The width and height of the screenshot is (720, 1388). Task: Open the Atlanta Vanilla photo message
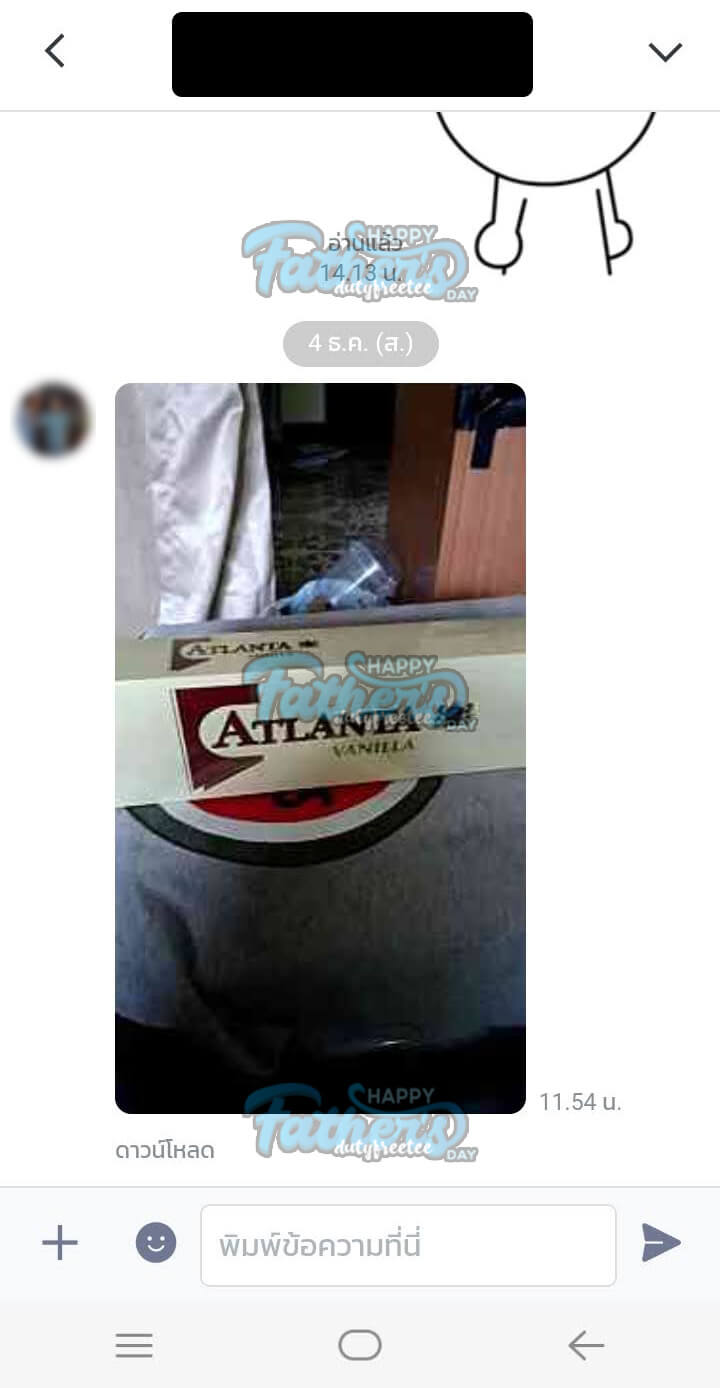click(x=320, y=748)
